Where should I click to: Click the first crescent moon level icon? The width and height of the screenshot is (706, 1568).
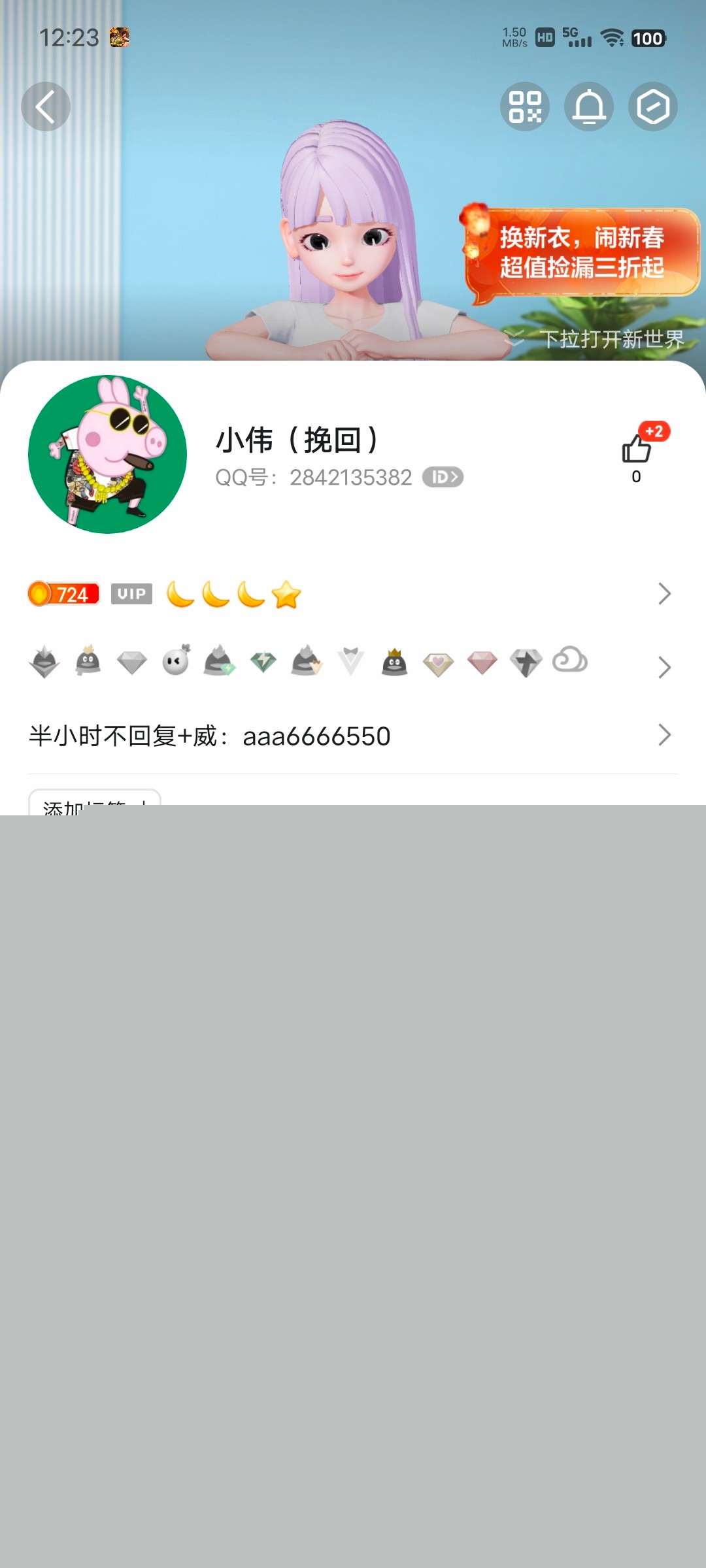click(182, 593)
